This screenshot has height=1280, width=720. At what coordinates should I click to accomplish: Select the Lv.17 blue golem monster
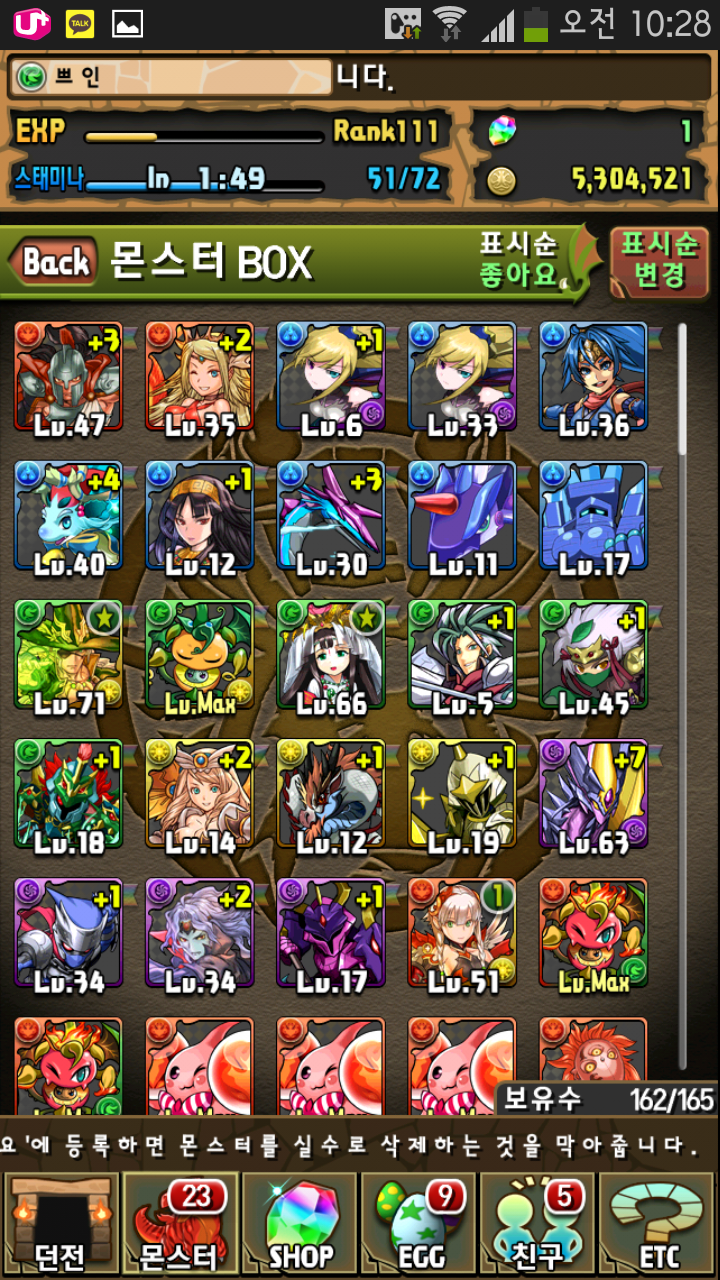click(x=593, y=519)
